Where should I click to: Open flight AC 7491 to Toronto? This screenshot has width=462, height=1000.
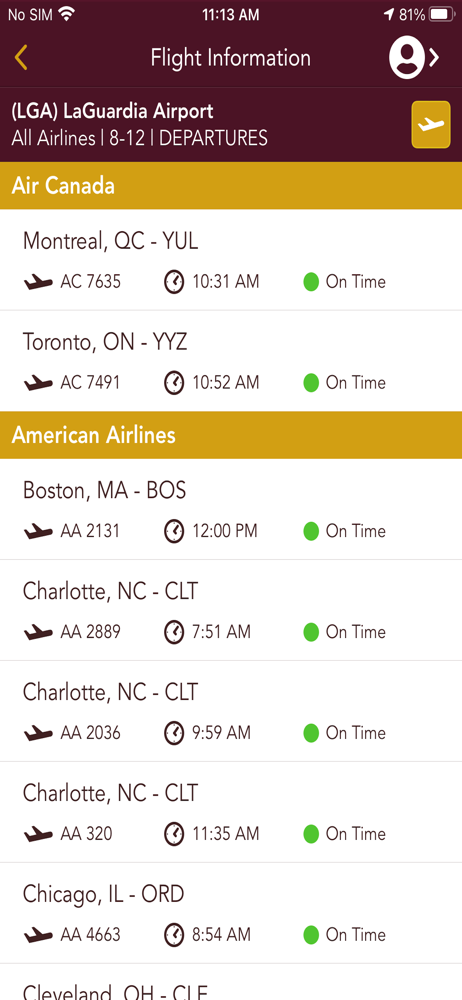(231, 362)
